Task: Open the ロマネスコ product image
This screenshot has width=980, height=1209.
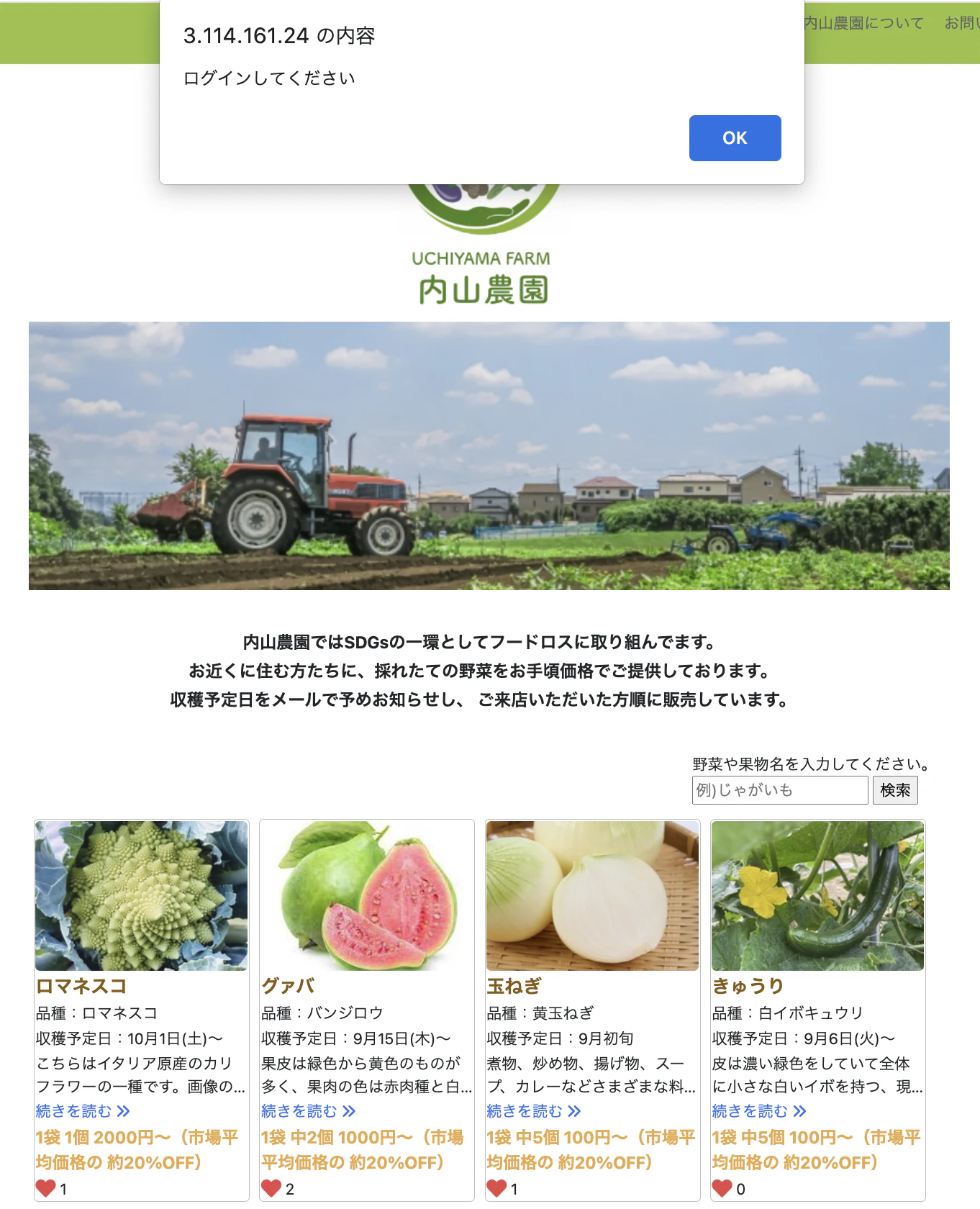Action: point(142,895)
